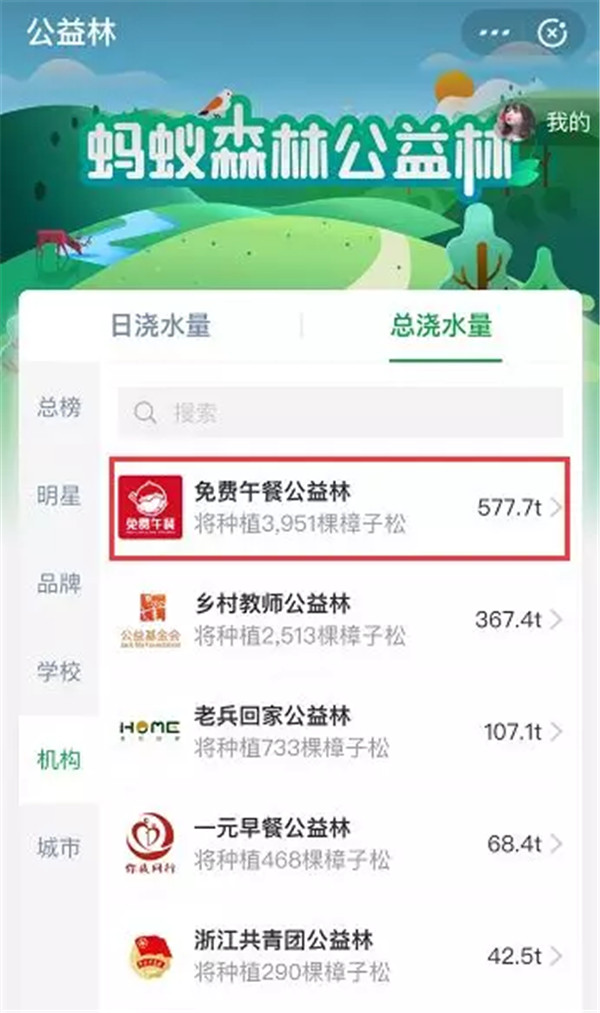This screenshot has width=600, height=1013.
Task: Close the 公益林 mini-program
Action: 551,34
